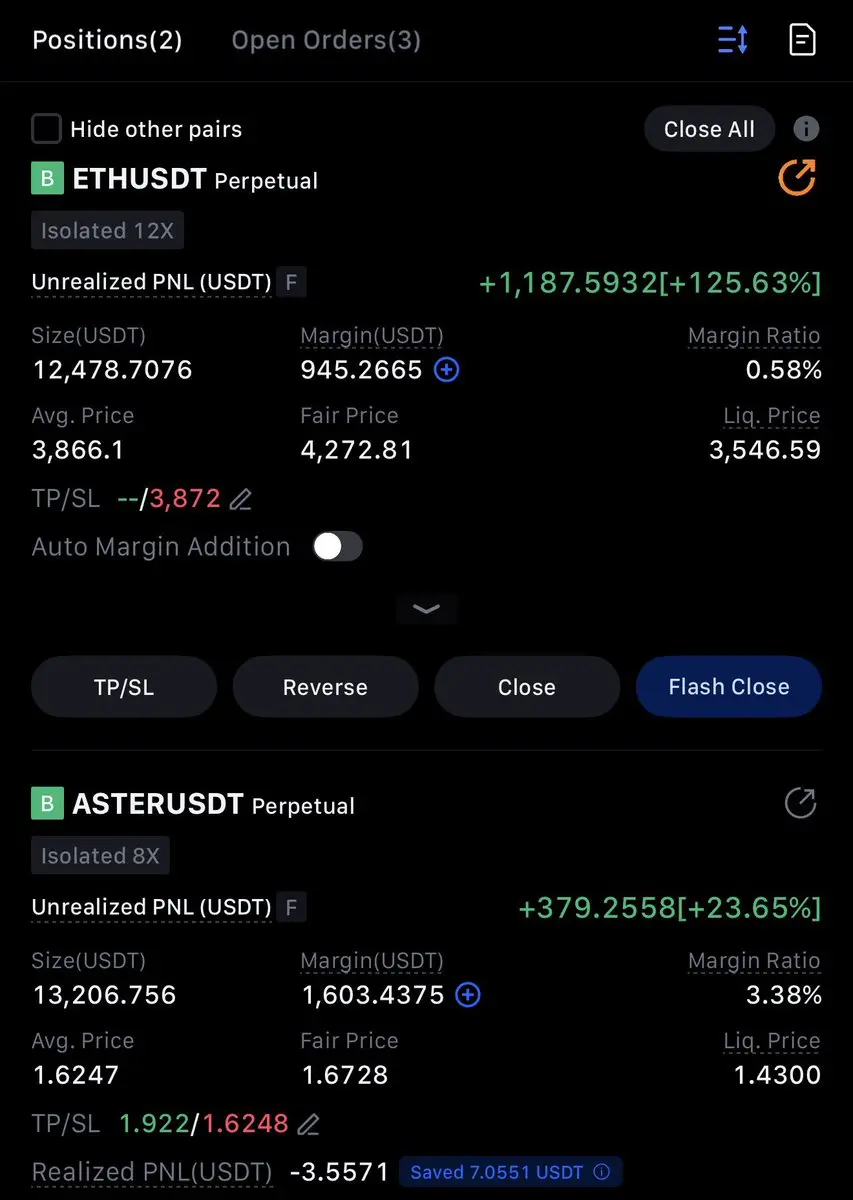Open the order history document icon
Viewport: 853px width, 1200px height.
(x=802, y=40)
